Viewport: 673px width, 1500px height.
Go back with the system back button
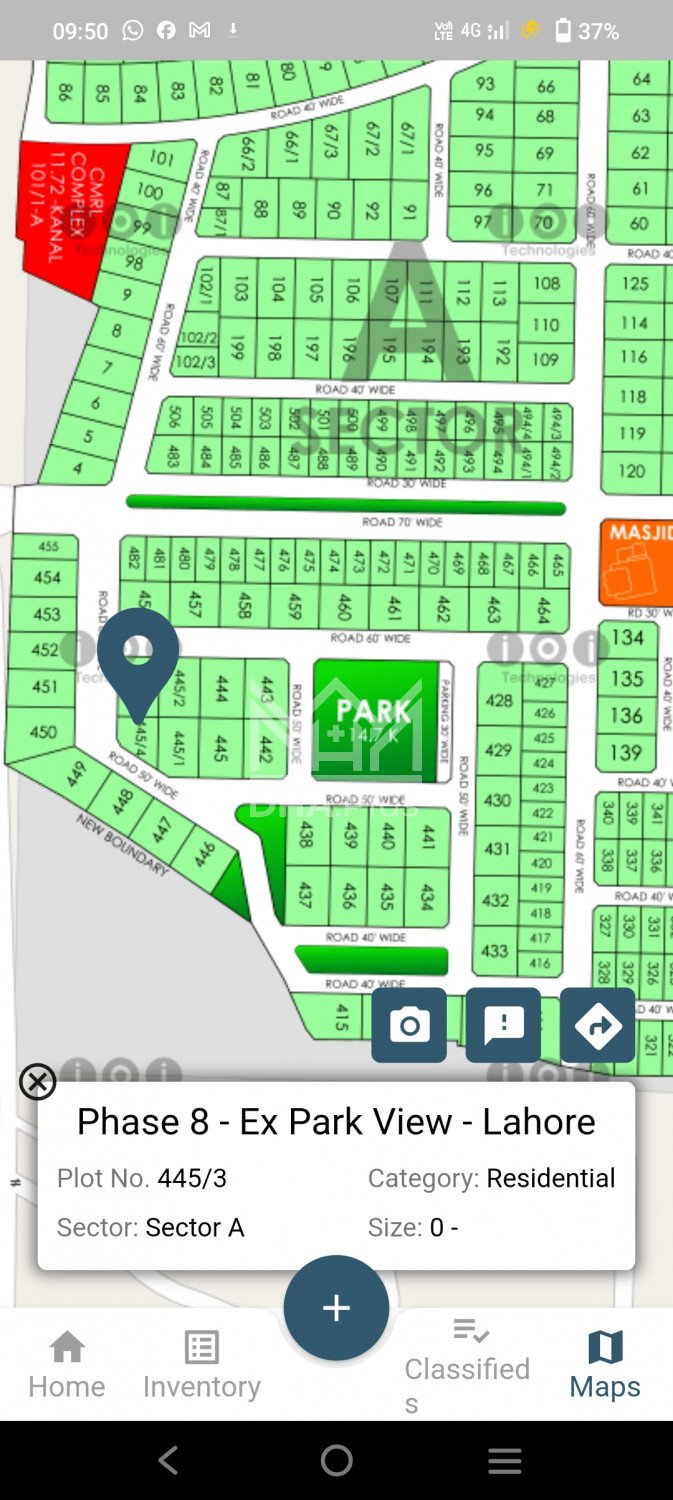(168, 1461)
